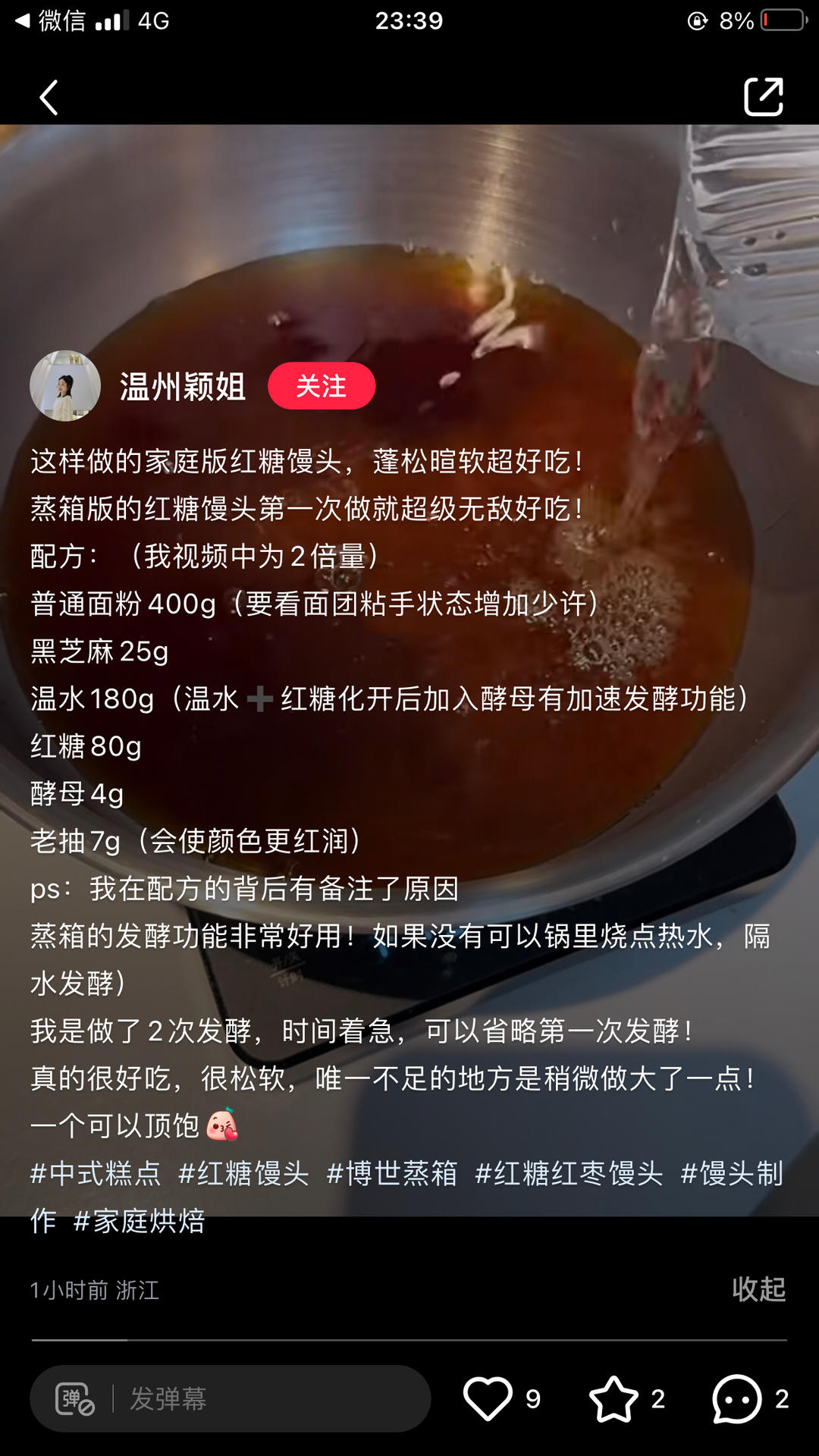This screenshot has width=819, height=1456.
Task: Open 温州颖姐's profile avatar
Action: (65, 385)
